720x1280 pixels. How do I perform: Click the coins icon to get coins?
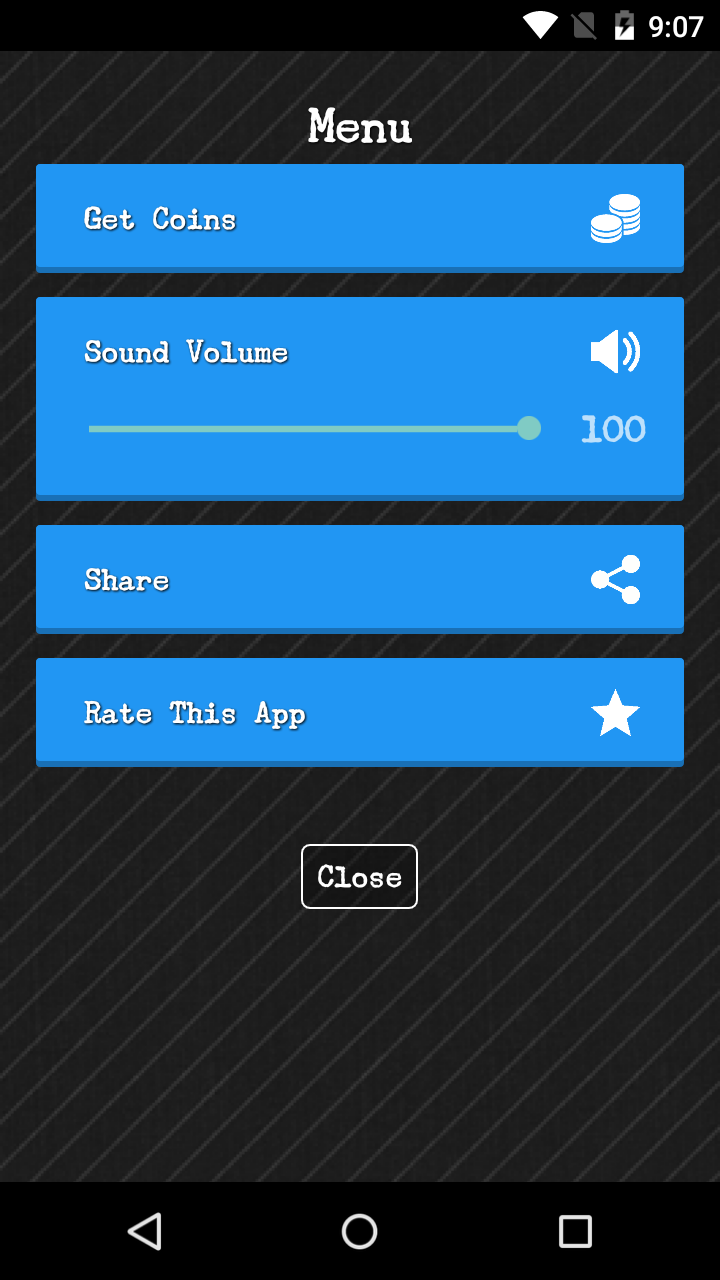click(x=614, y=217)
